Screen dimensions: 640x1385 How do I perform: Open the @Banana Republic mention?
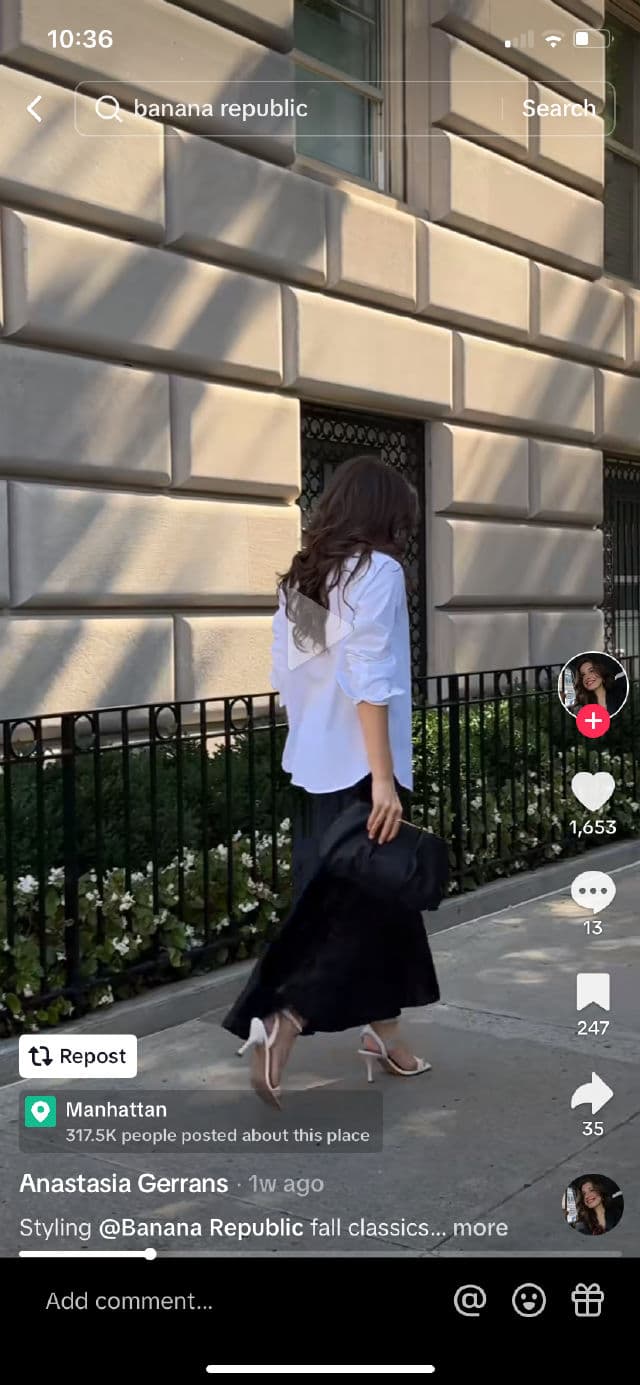[x=201, y=1227]
